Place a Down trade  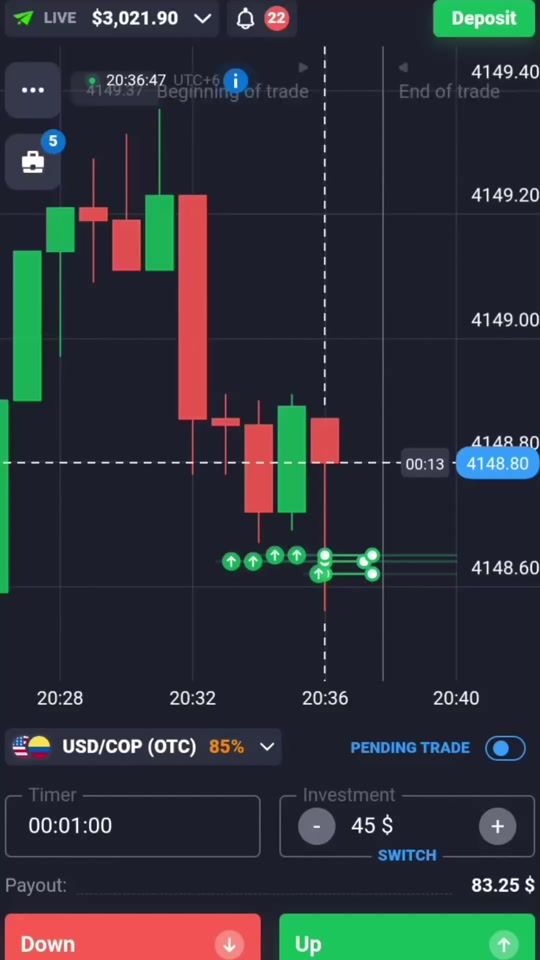(133, 938)
